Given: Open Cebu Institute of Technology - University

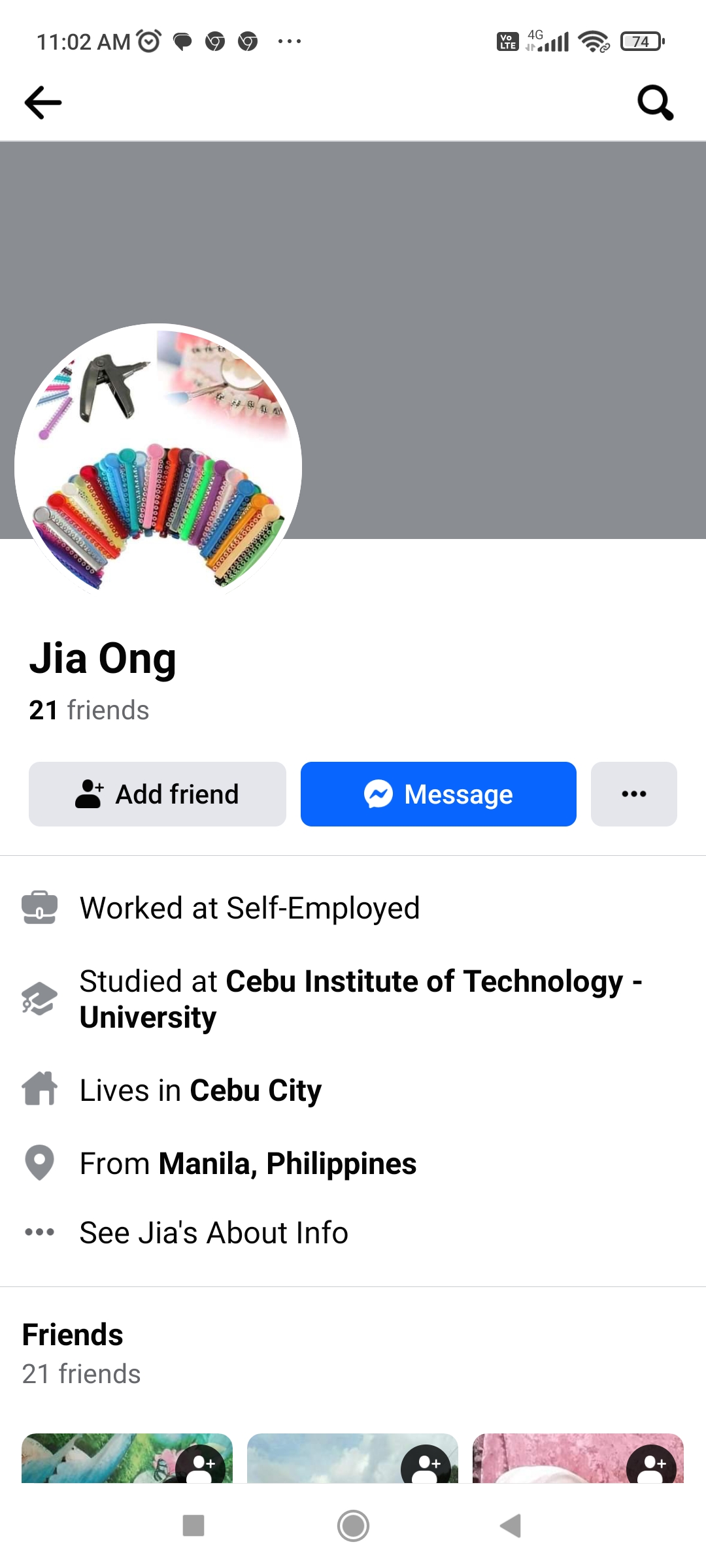Looking at the screenshot, I should point(361,999).
